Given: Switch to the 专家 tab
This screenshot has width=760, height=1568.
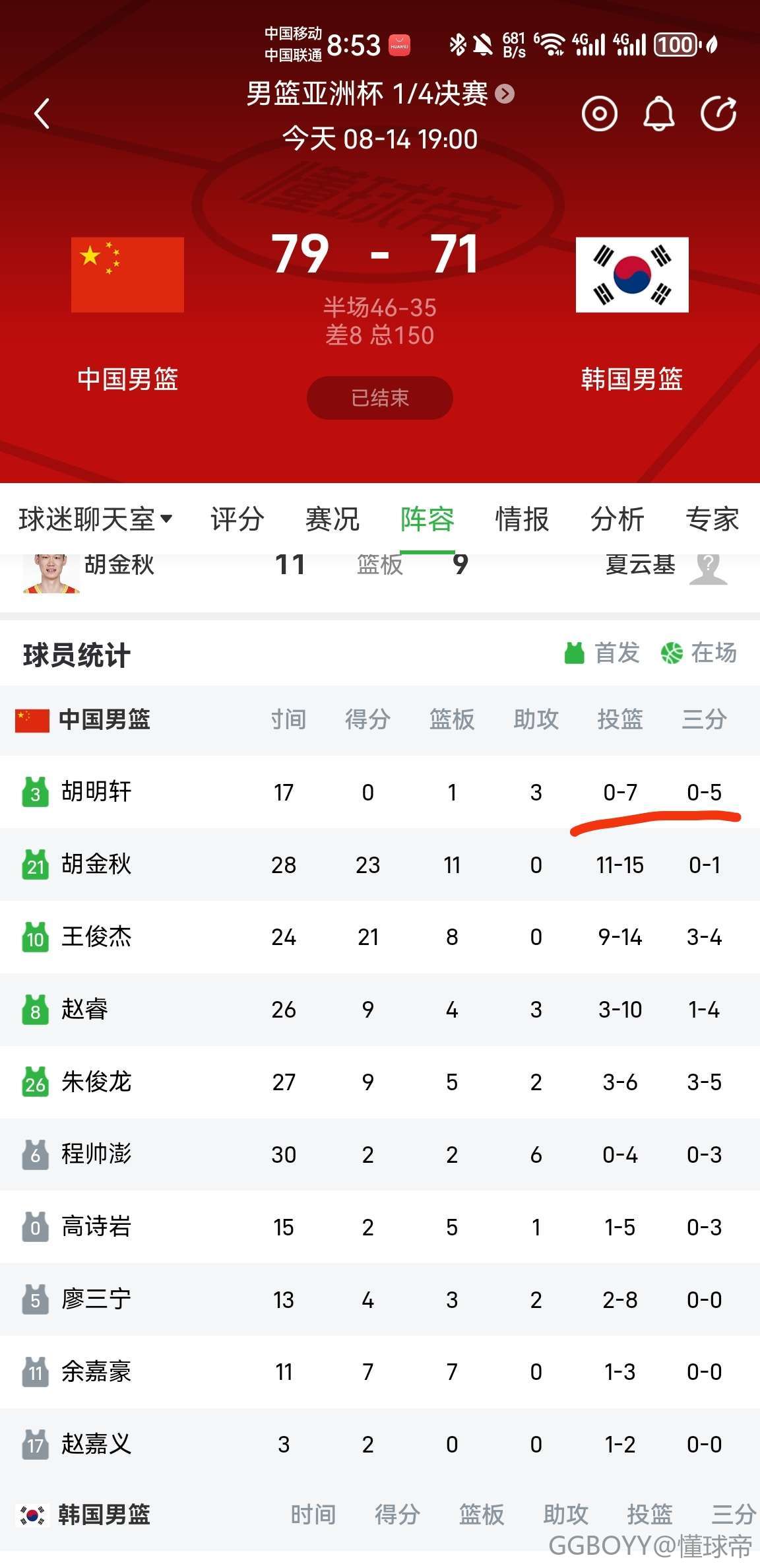Looking at the screenshot, I should pos(712,519).
